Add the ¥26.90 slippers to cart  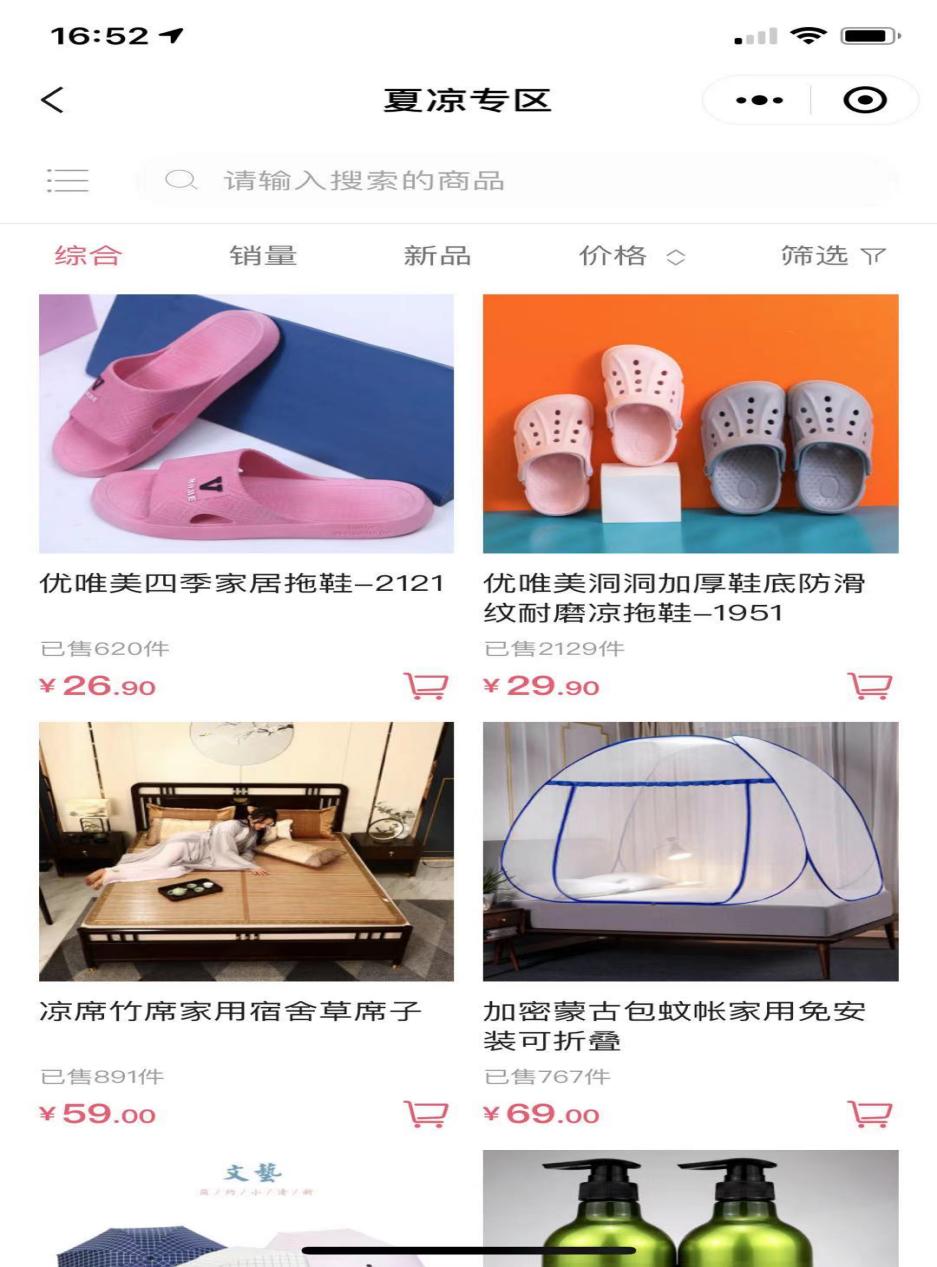pyautogui.click(x=425, y=687)
